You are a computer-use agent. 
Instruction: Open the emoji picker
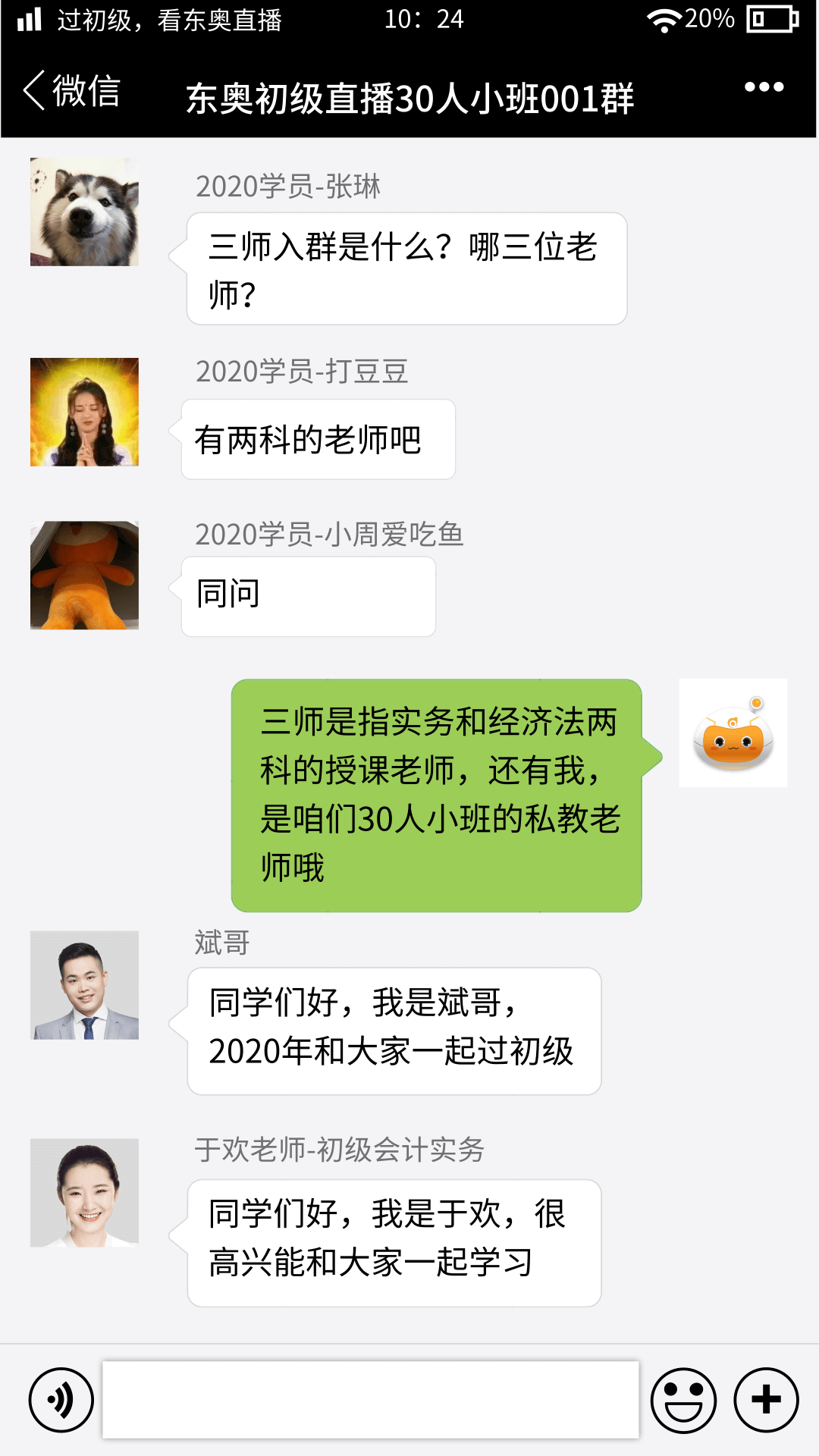coord(683,1400)
